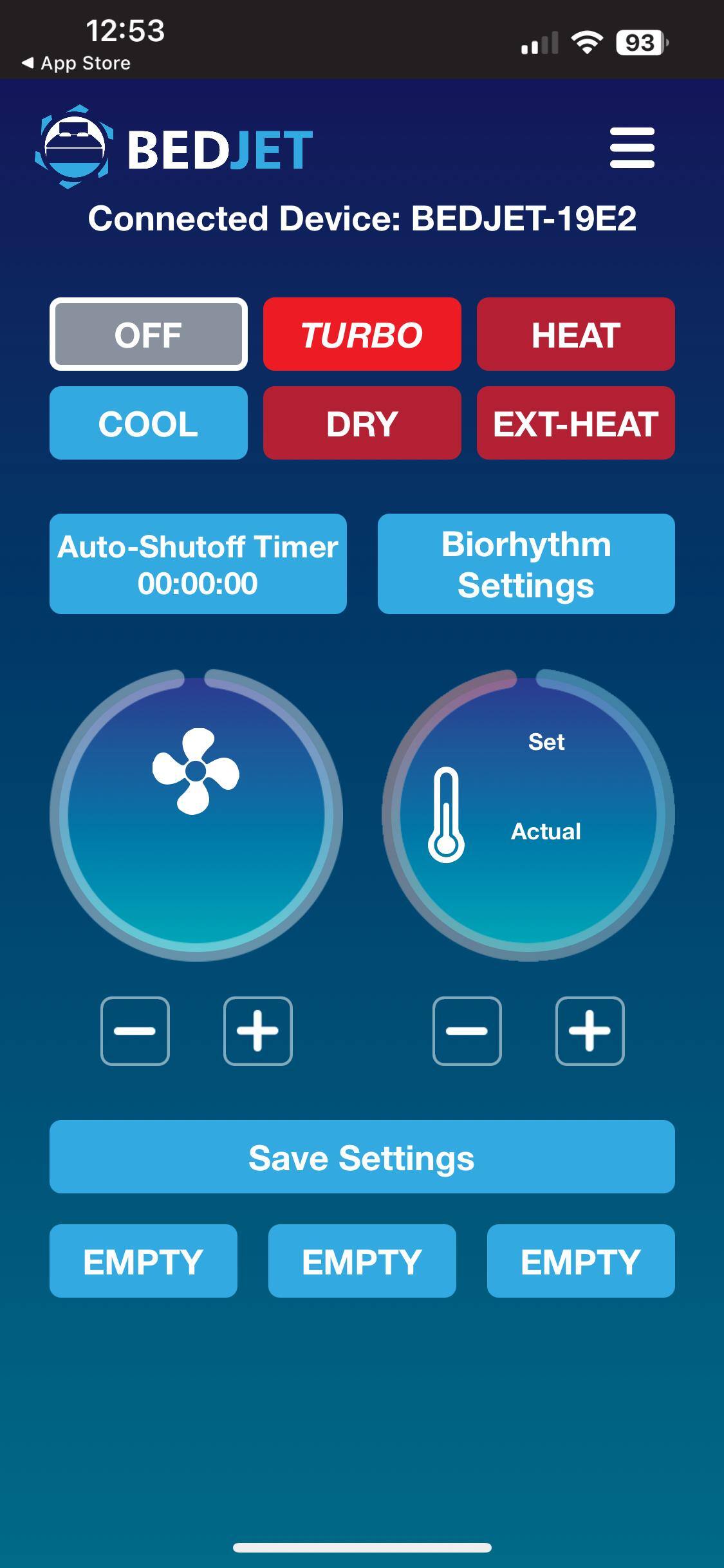Image resolution: width=724 pixels, height=1568 pixels.
Task: Raise set temperature with plus button
Action: coord(589,1031)
